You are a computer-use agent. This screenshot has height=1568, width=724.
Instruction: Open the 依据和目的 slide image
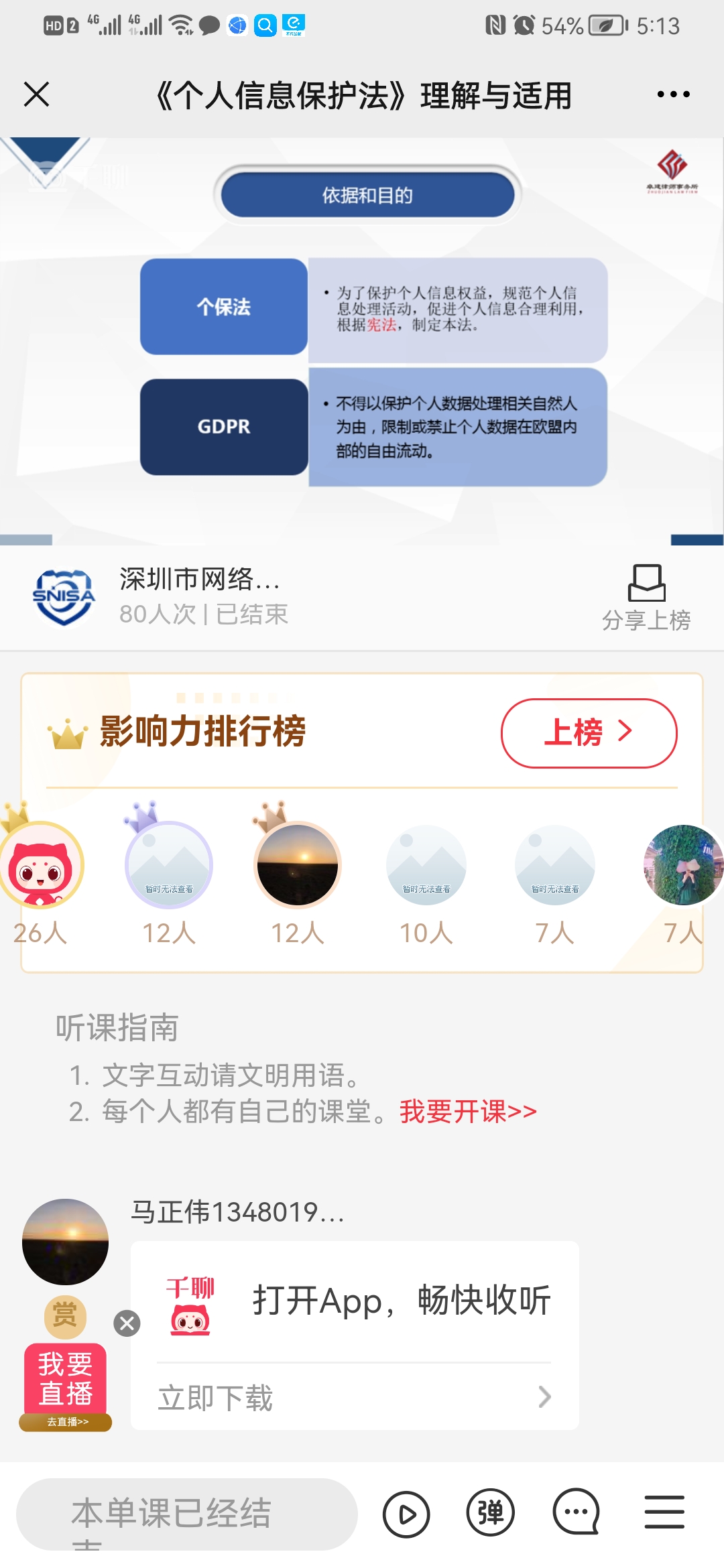(x=362, y=340)
